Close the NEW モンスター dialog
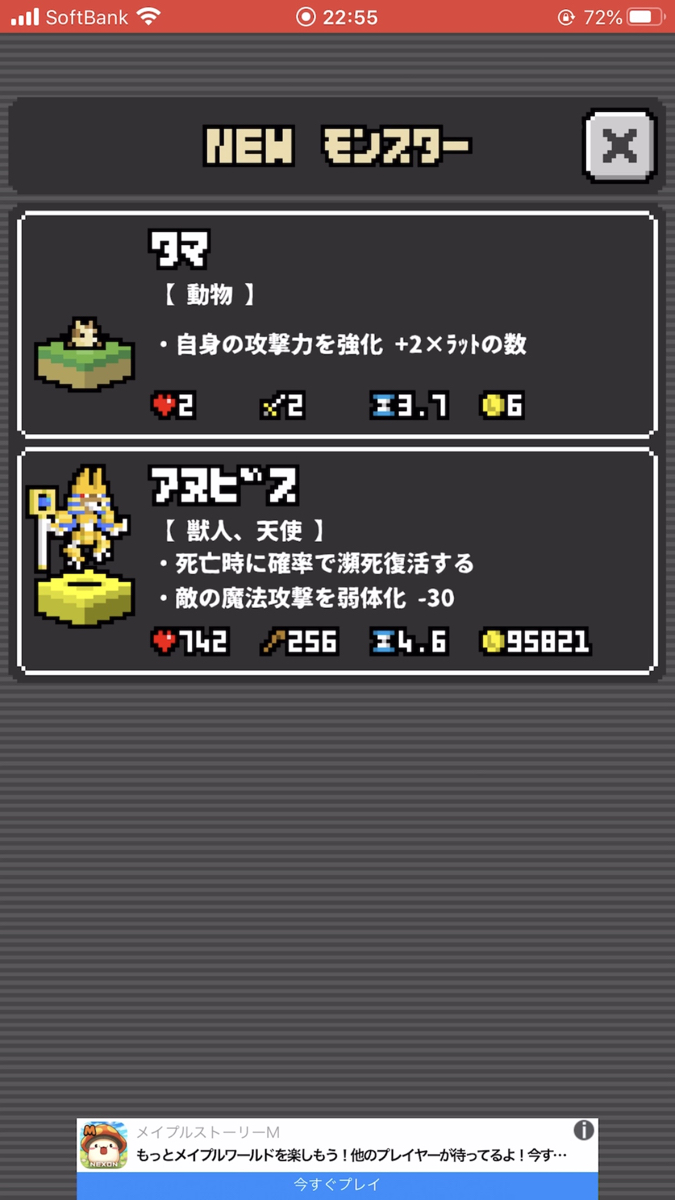The image size is (675, 1200). (620, 147)
